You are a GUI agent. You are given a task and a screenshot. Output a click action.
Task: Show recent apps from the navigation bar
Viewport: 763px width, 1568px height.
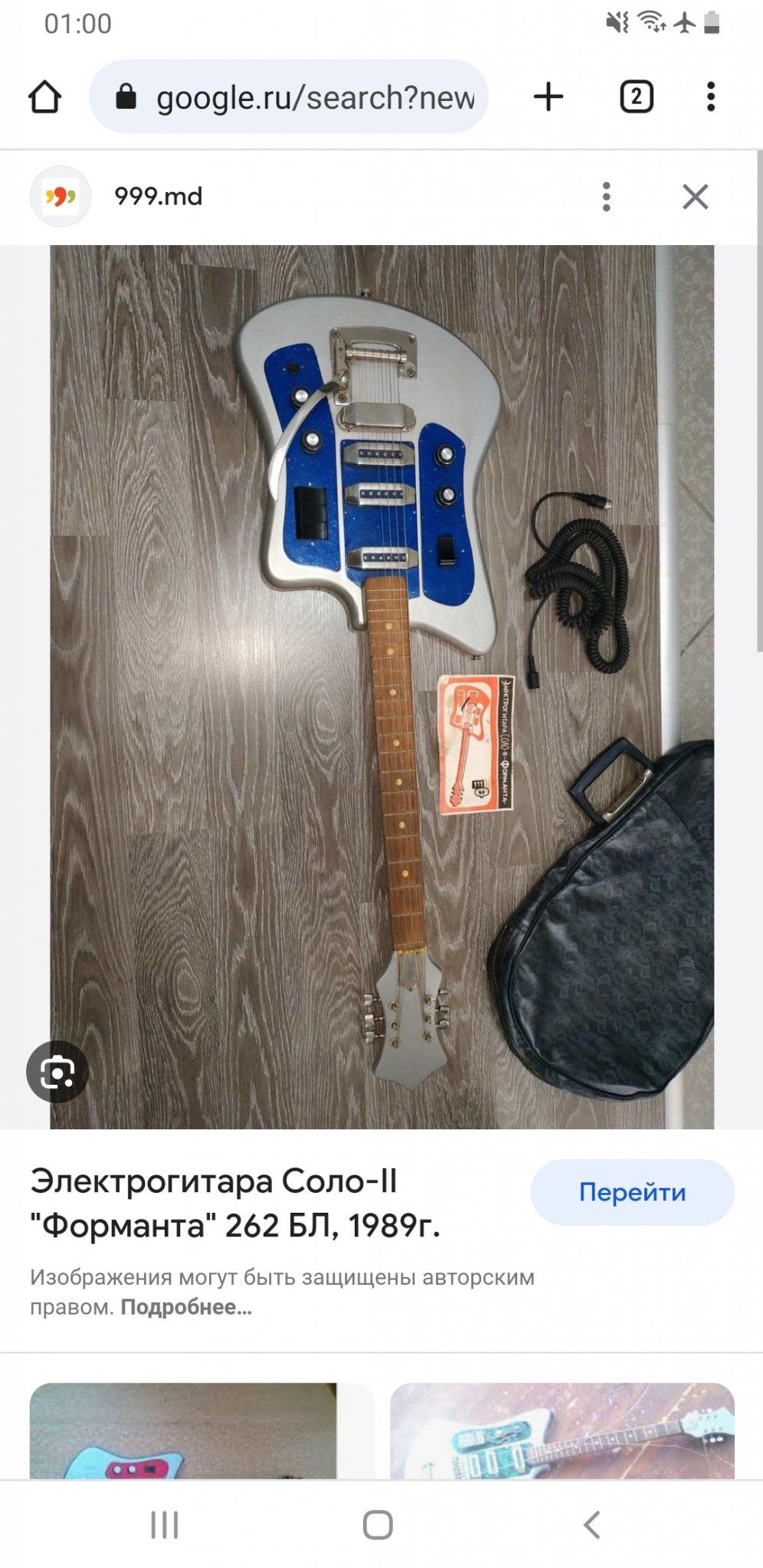[x=165, y=1524]
